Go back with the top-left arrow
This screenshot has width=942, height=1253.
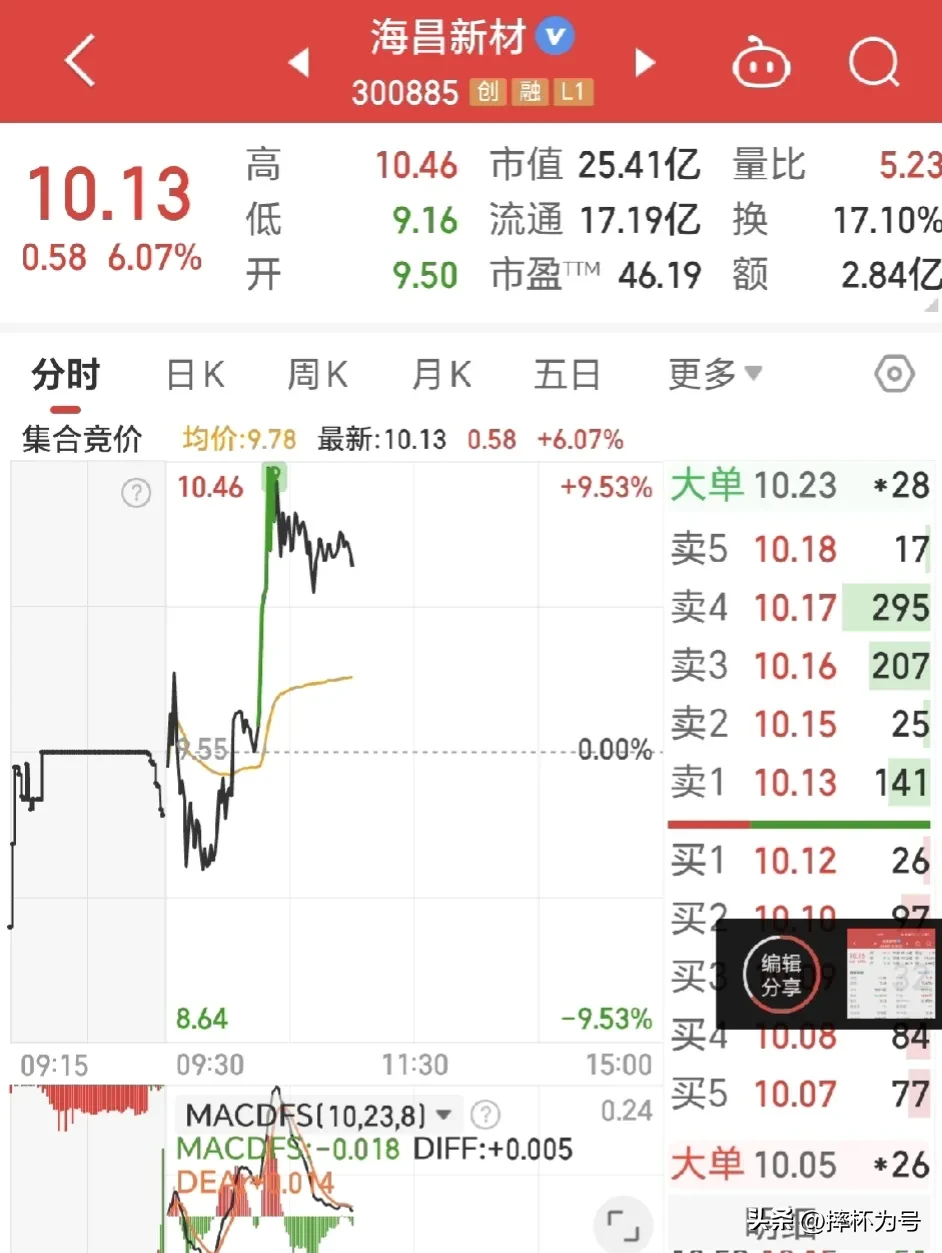(x=79, y=62)
